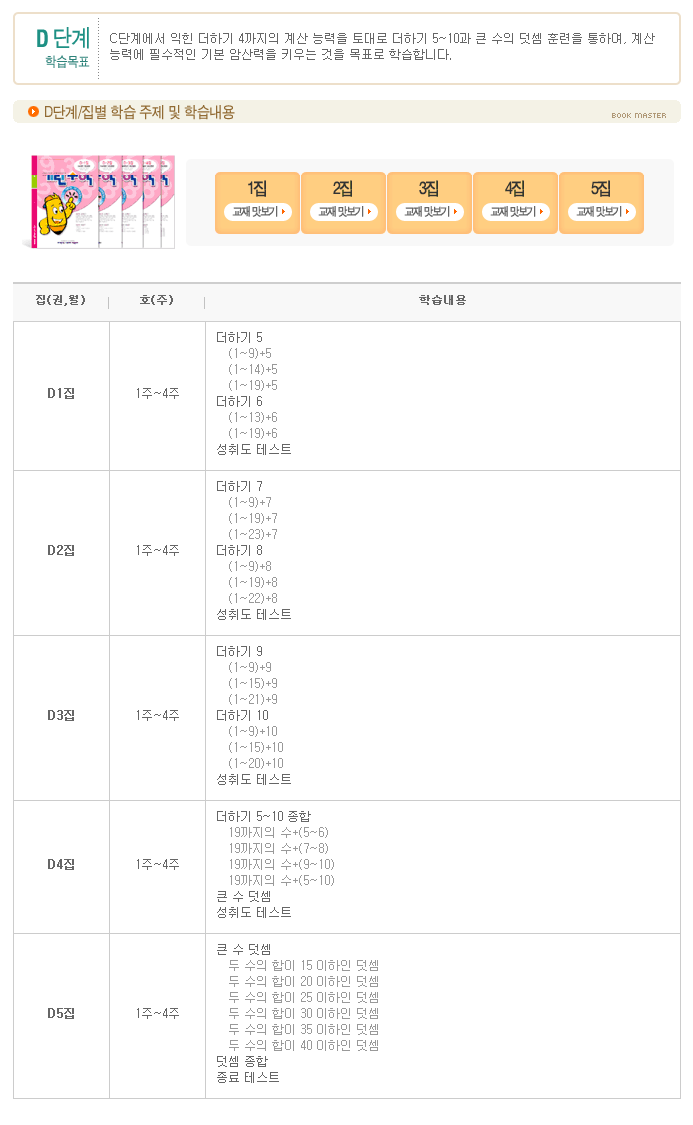View the 3집 교재 맛보기 sample
Viewport: 693px width, 1125px height.
point(430,212)
